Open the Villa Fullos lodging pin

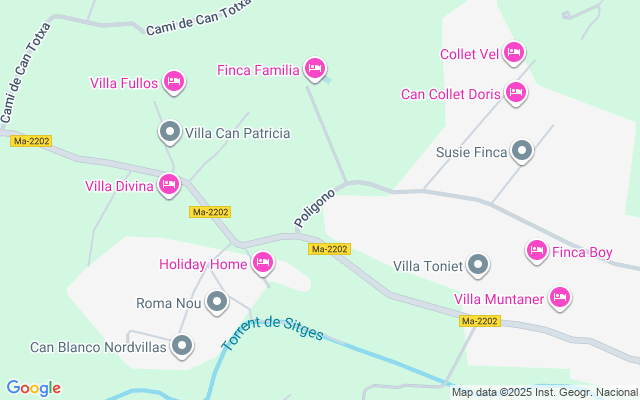(x=174, y=82)
